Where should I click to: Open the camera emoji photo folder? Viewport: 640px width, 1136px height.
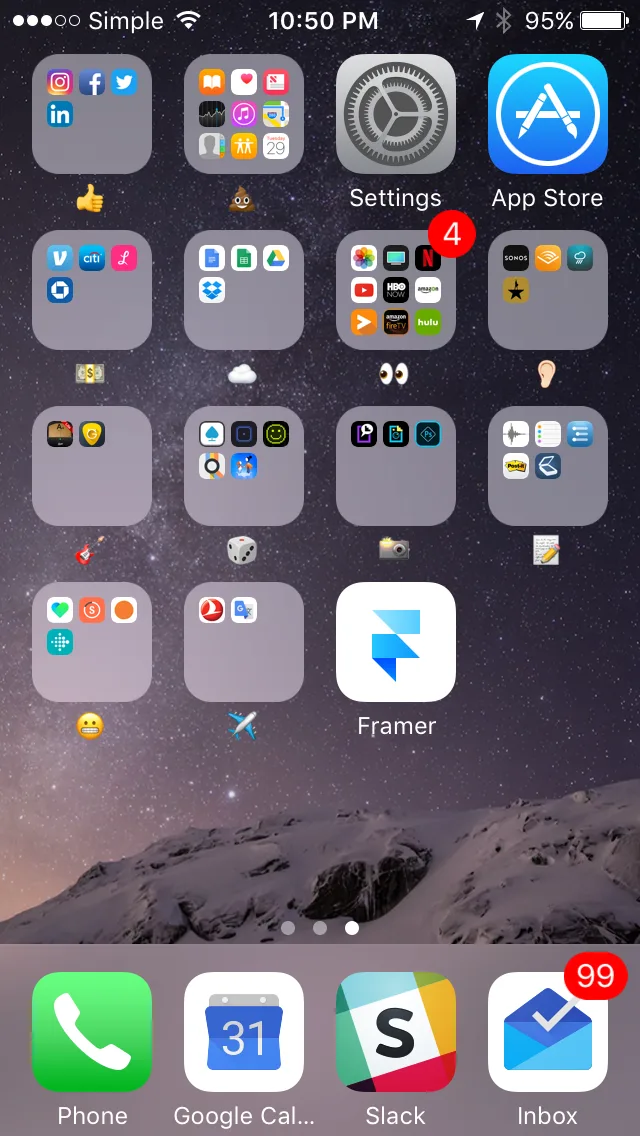[x=396, y=466]
